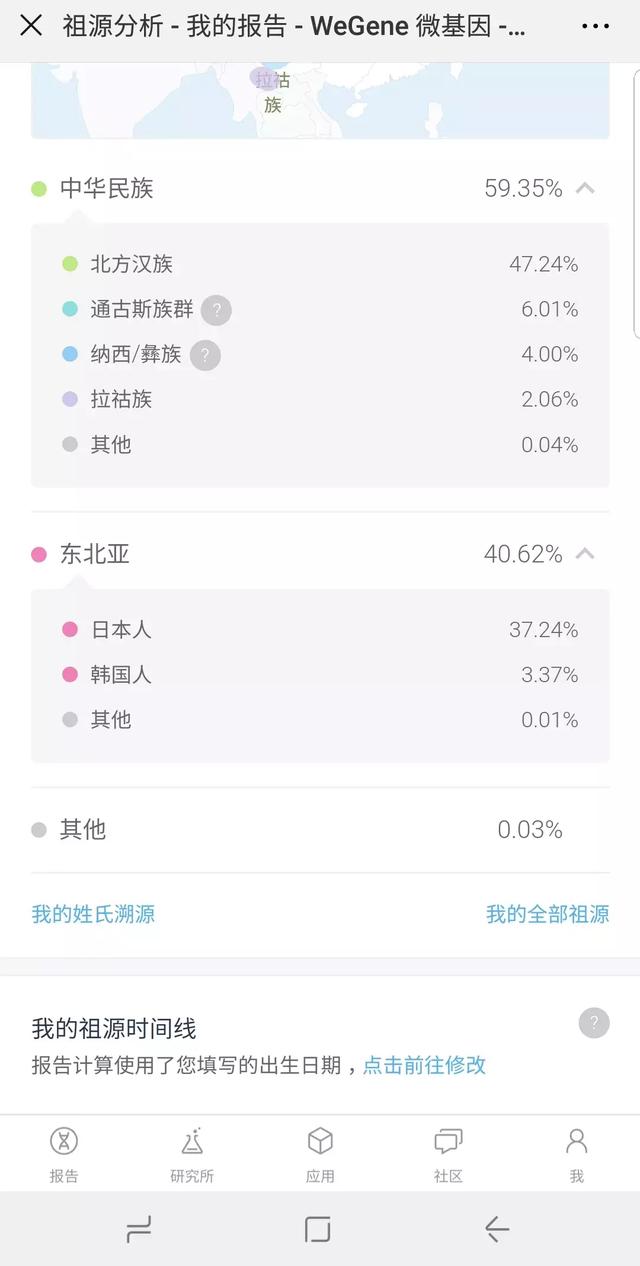This screenshot has height=1266, width=640.
Task: Open 我的姓氏溯源 link
Action: tap(93, 914)
